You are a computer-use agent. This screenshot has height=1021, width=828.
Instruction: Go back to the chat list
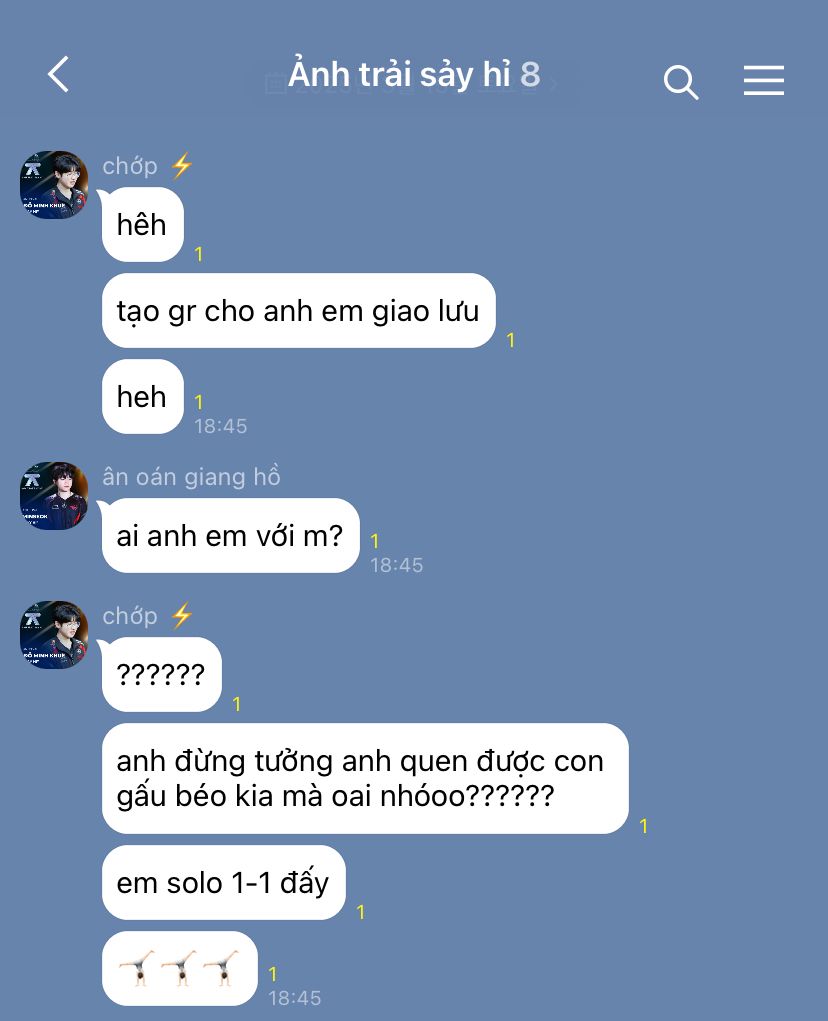pyautogui.click(x=59, y=75)
